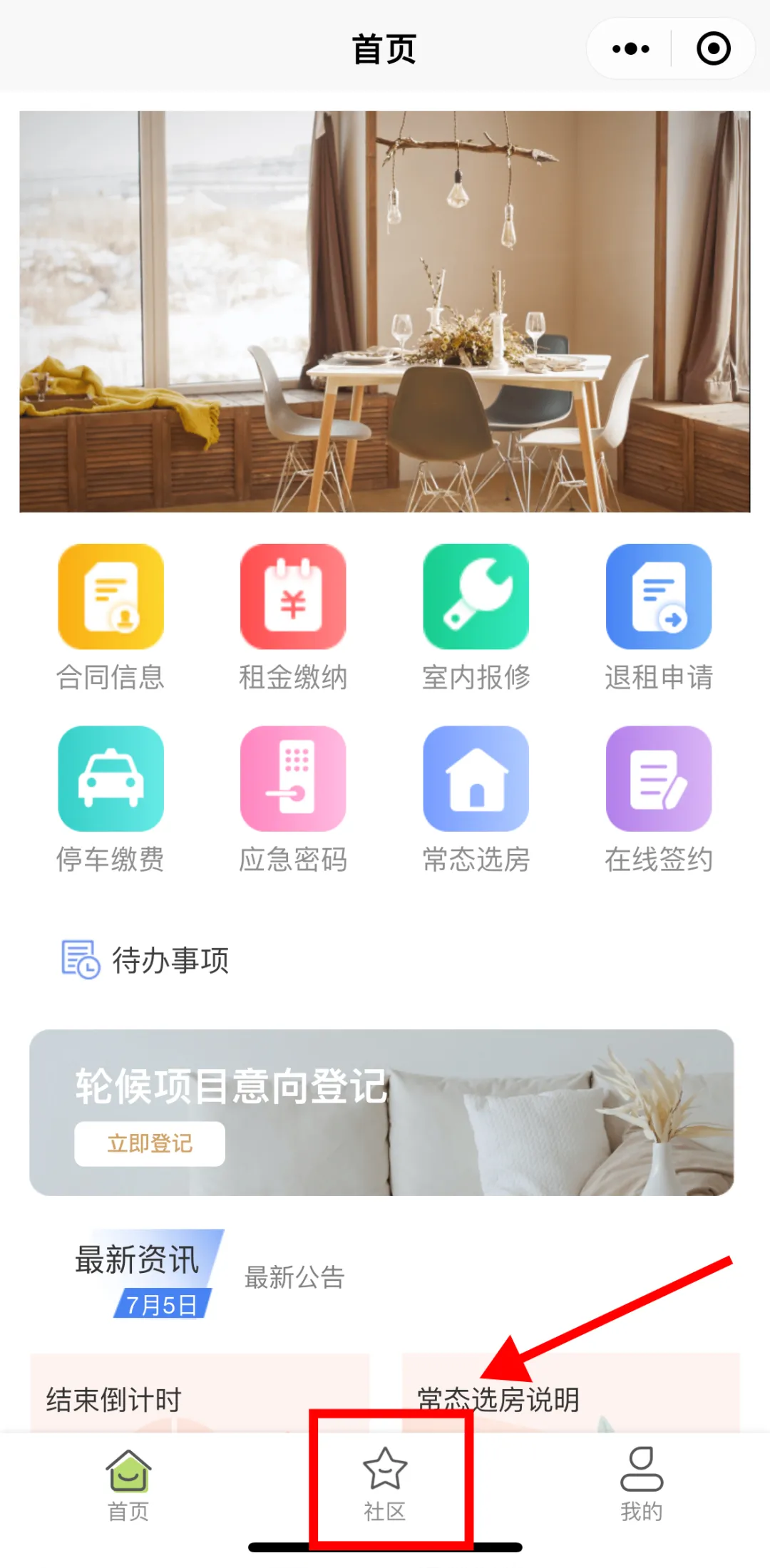Open 退租申请 move-out application
The height and width of the screenshot is (1568, 770).
658,617
